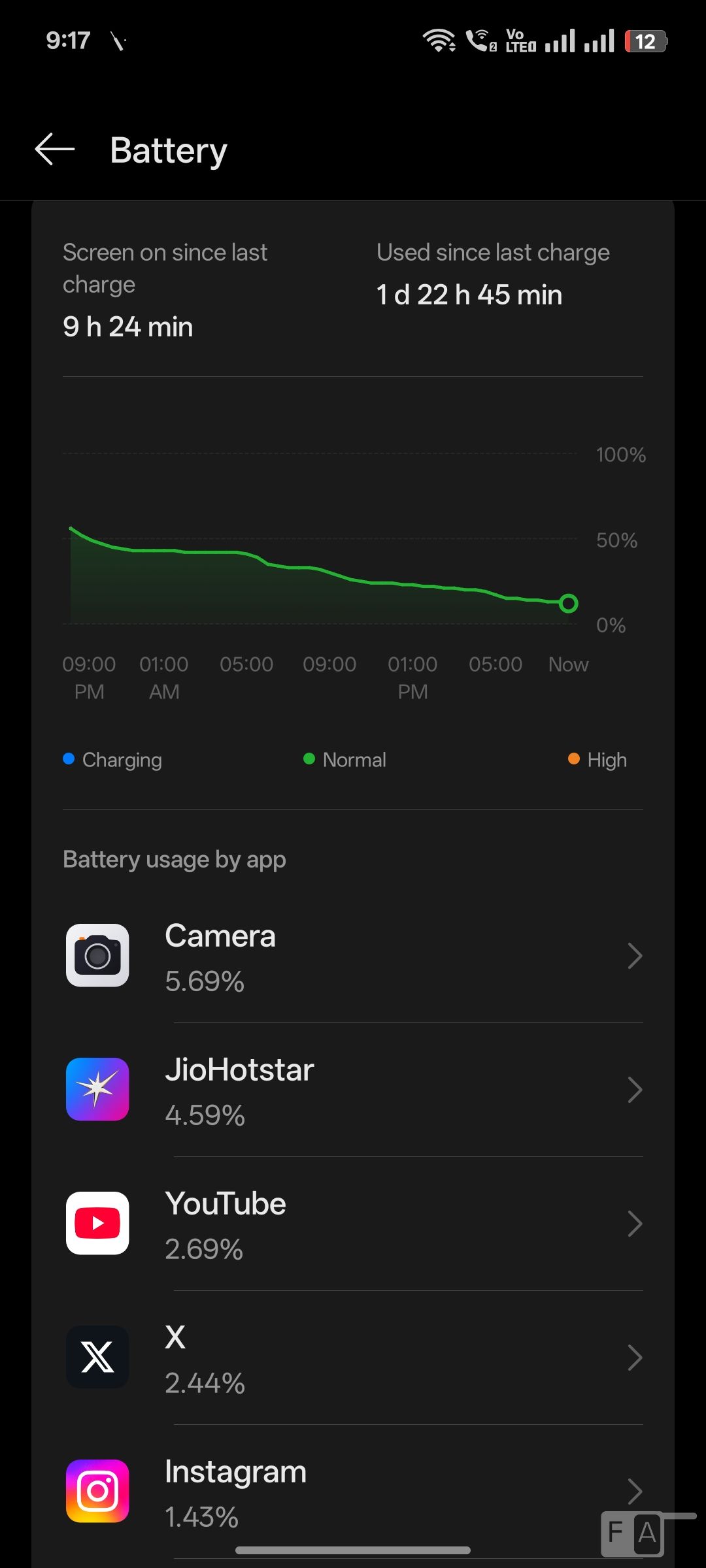
Task: View Instagram battery usage details
Action: (x=353, y=1492)
